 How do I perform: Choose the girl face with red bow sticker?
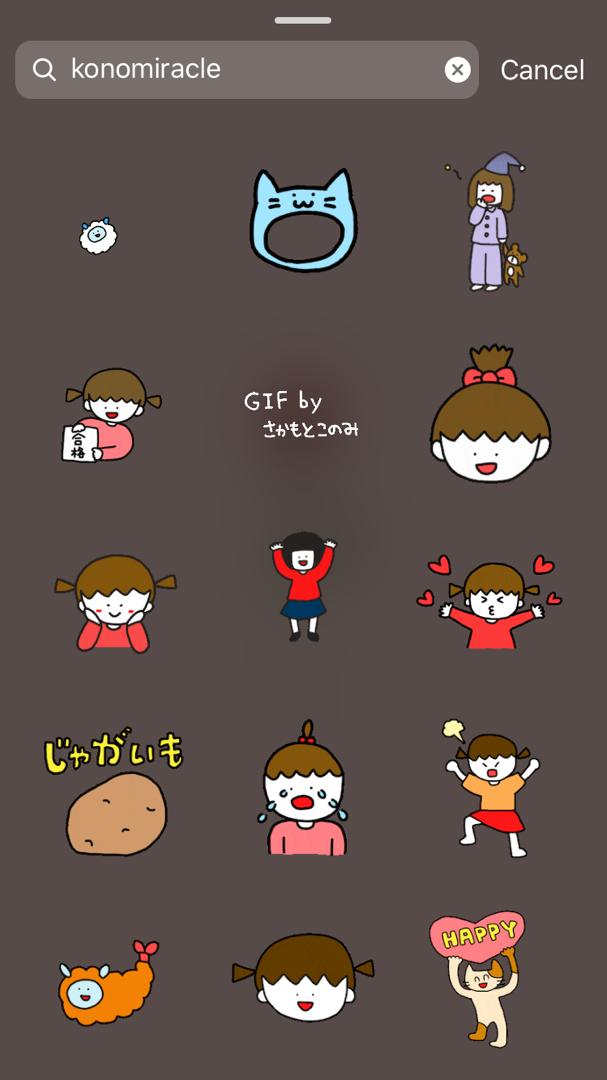pyautogui.click(x=490, y=418)
